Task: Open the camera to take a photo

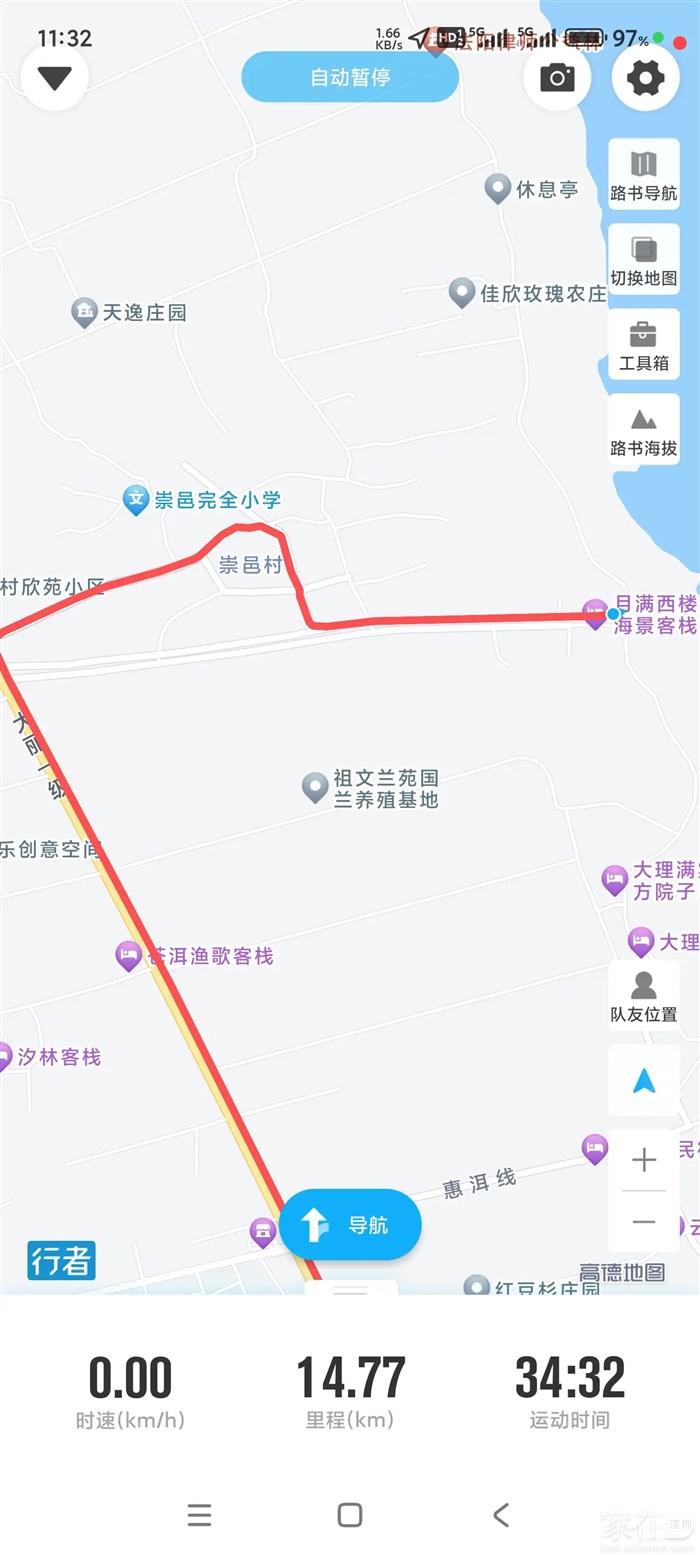Action: pyautogui.click(x=557, y=77)
